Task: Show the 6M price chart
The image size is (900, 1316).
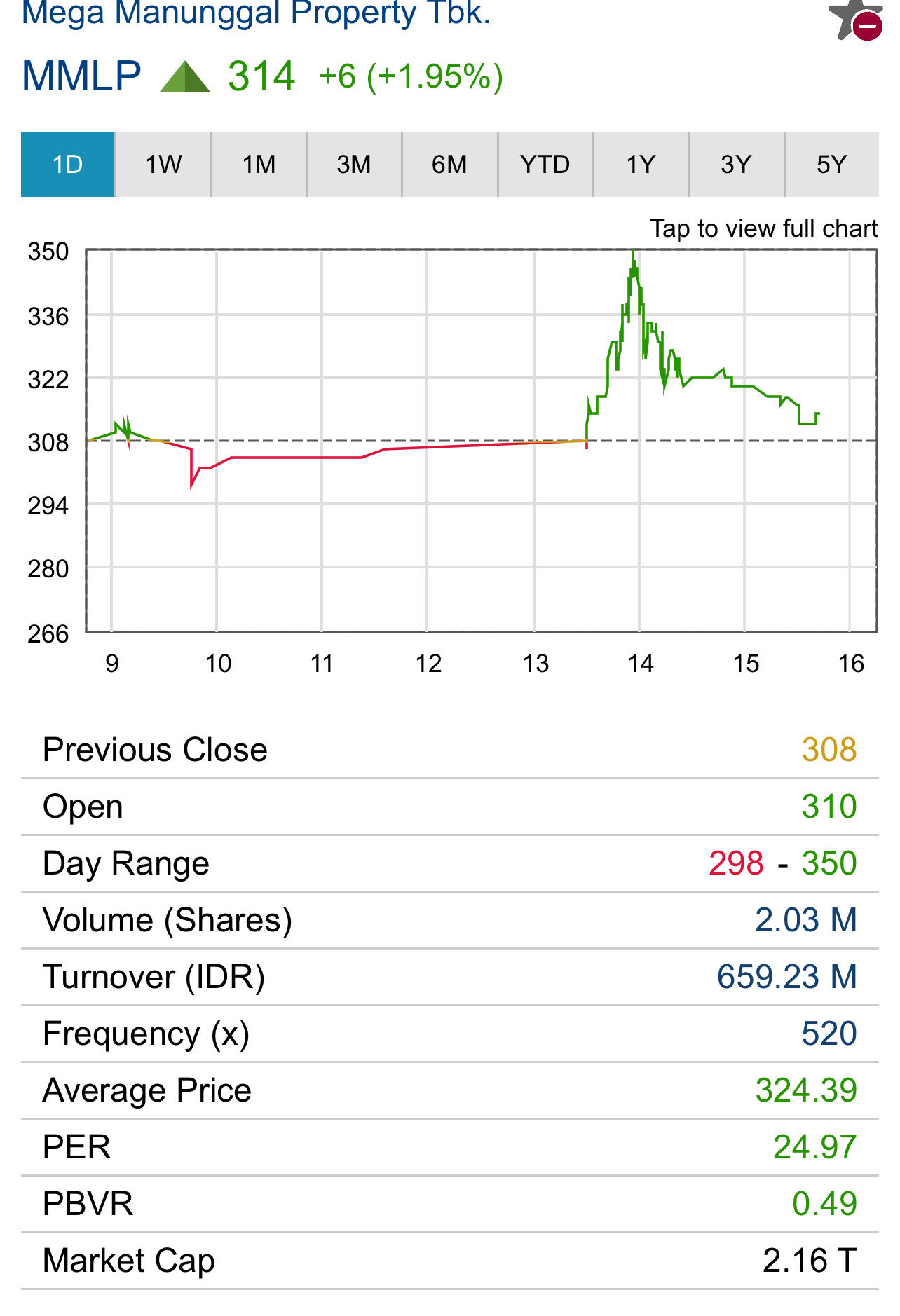Action: [x=449, y=165]
